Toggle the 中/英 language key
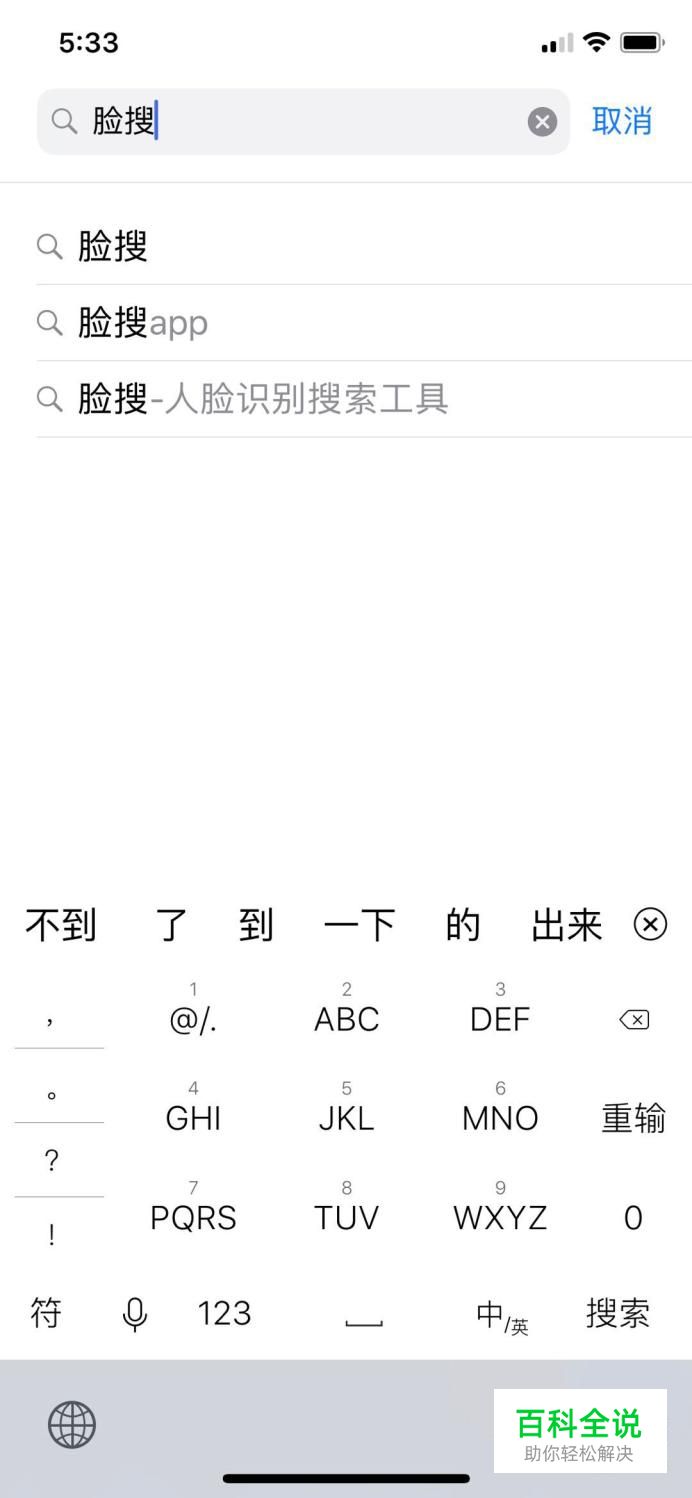692x1498 pixels. tap(502, 1316)
